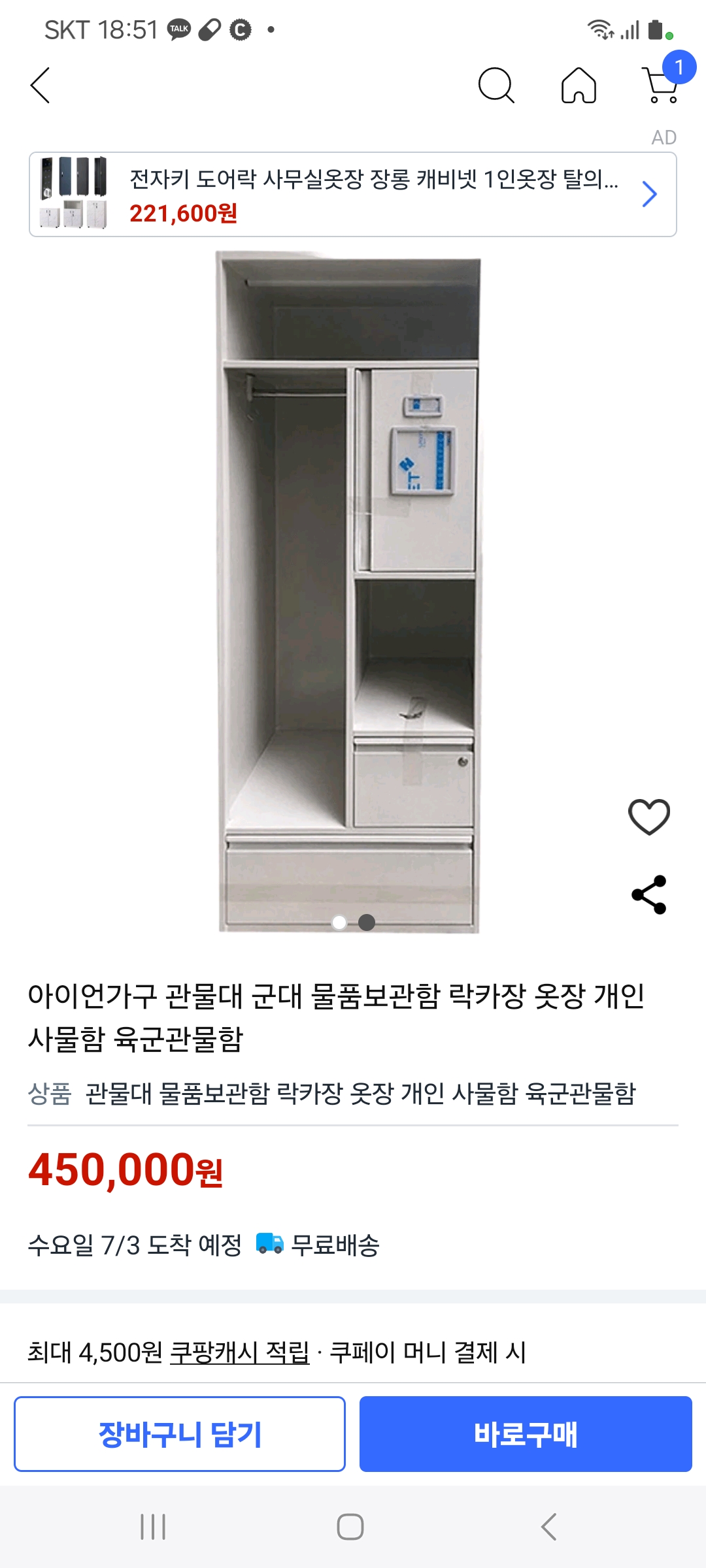Open the 221,600원 전자키 도어락 ad banner

(x=353, y=195)
